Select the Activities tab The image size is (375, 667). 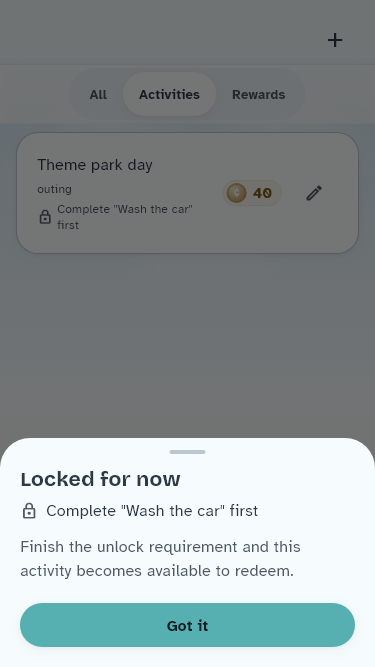tap(169, 94)
